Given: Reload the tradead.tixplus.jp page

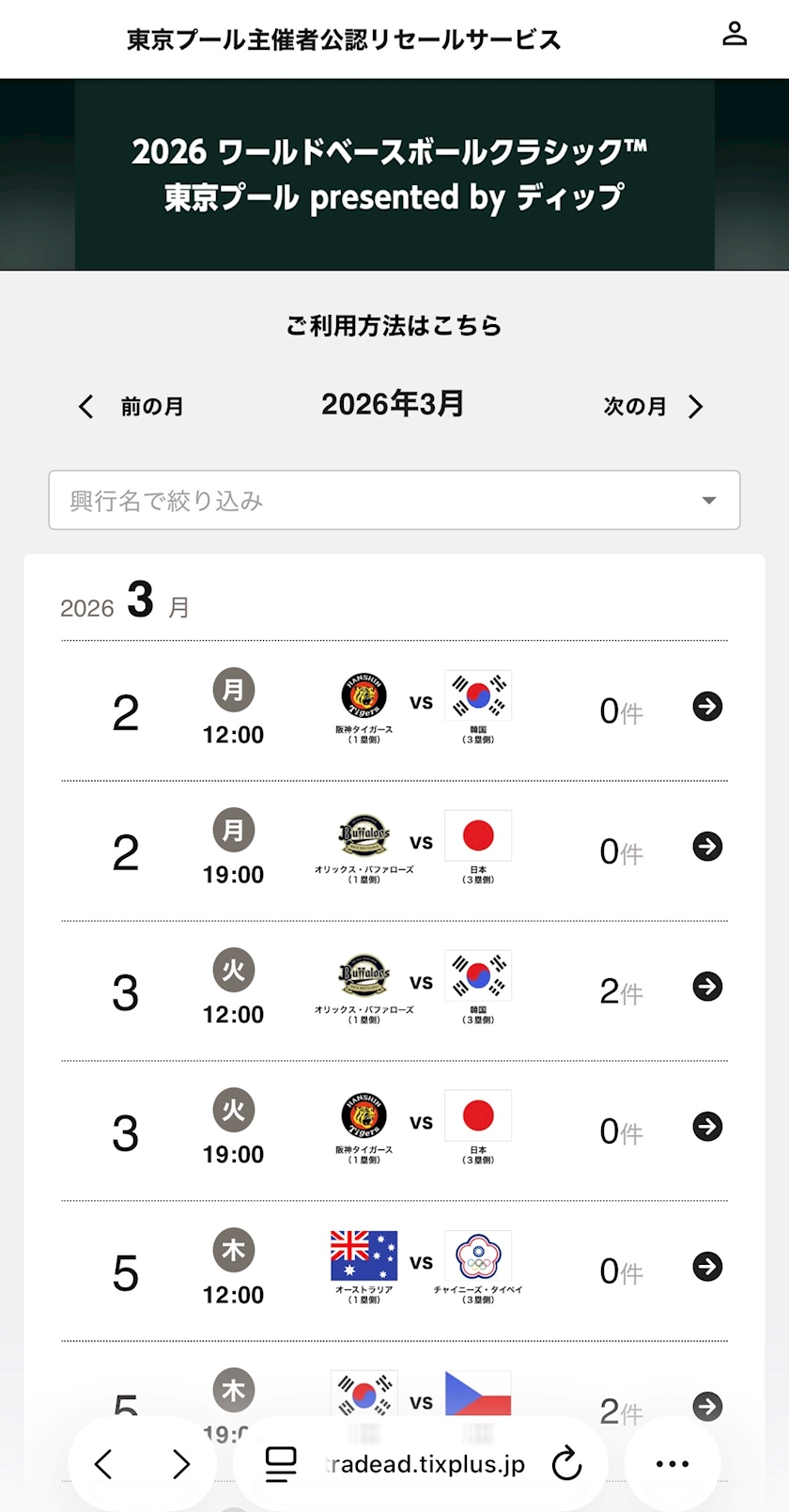Looking at the screenshot, I should (x=566, y=1463).
